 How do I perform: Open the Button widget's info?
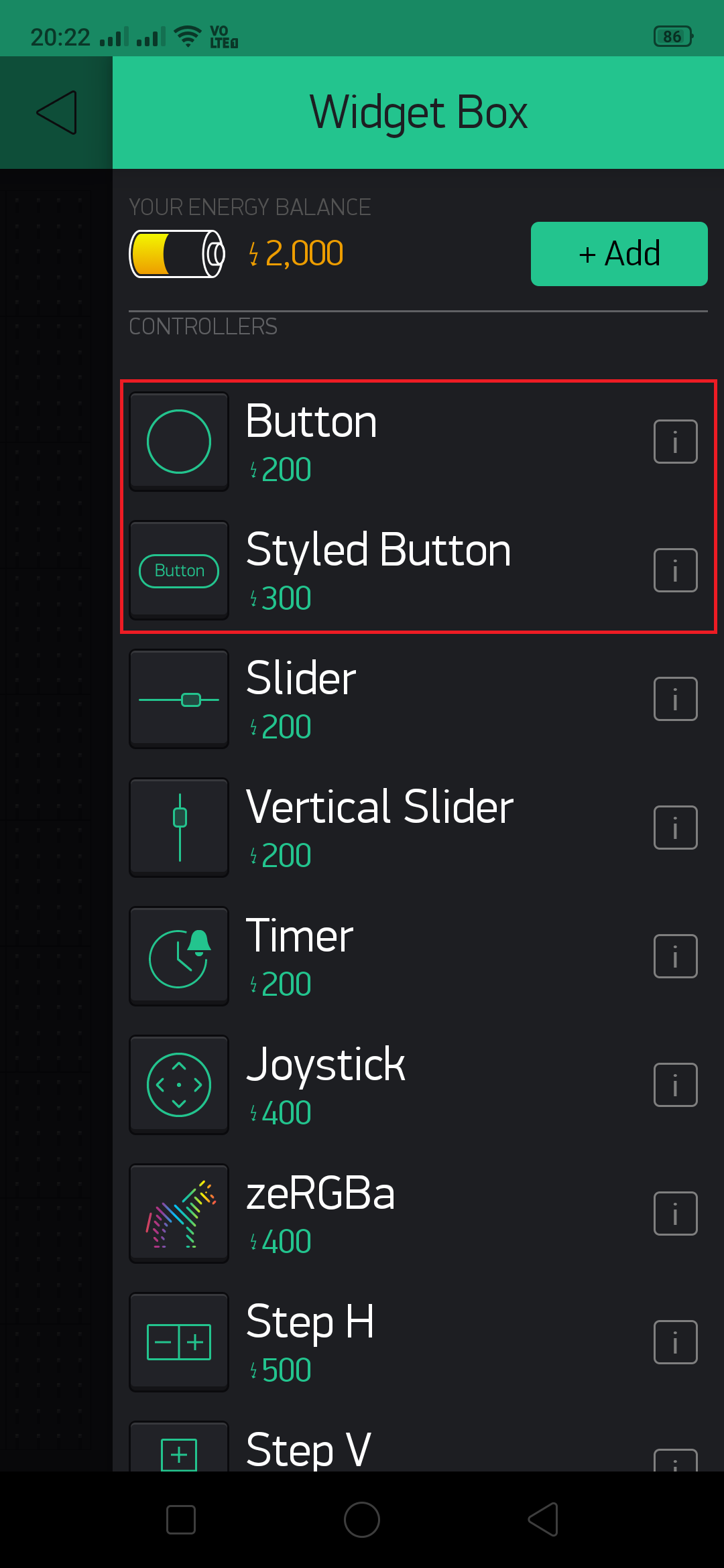(x=675, y=442)
